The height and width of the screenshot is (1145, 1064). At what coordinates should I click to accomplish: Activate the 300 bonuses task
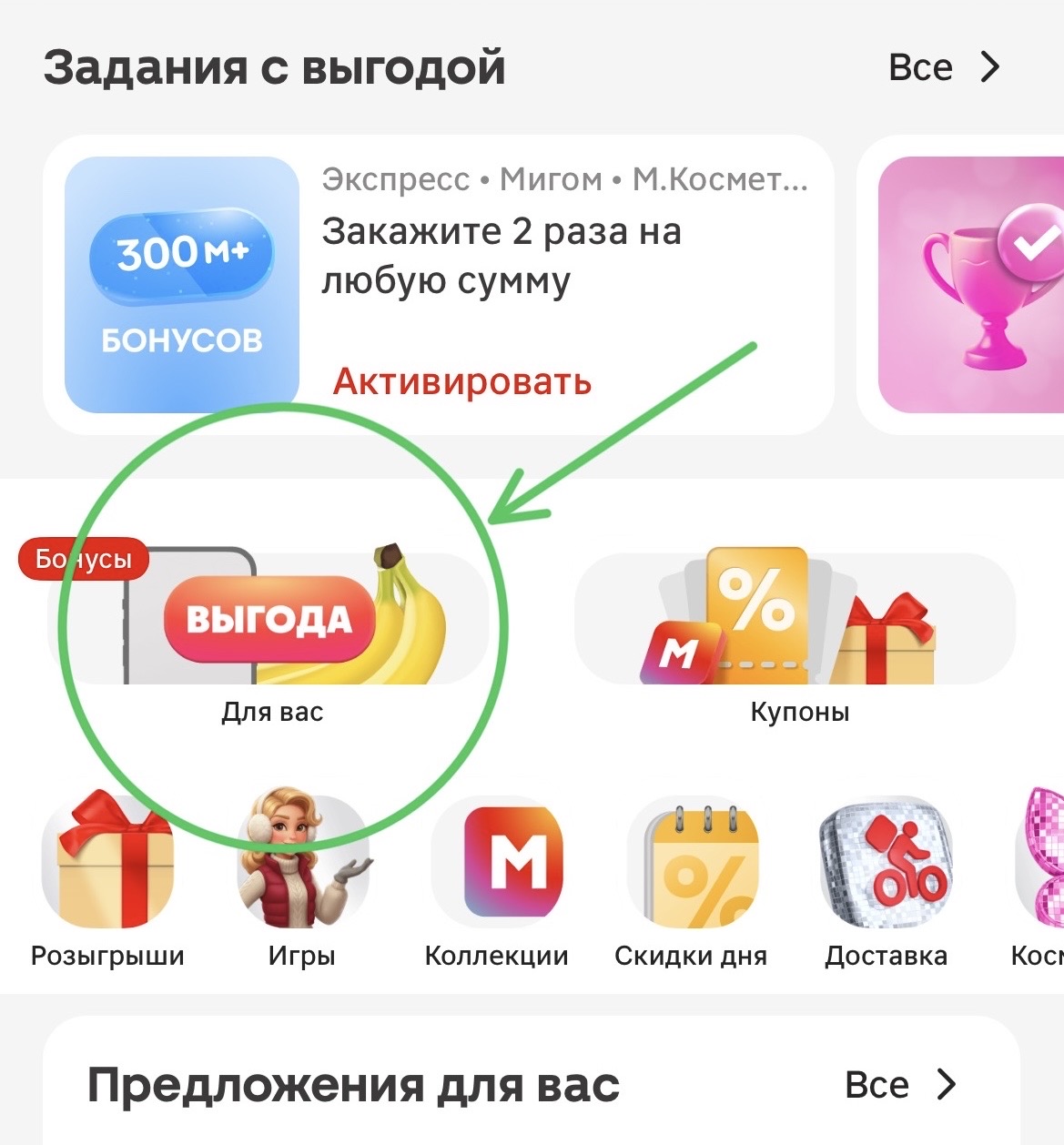click(462, 381)
